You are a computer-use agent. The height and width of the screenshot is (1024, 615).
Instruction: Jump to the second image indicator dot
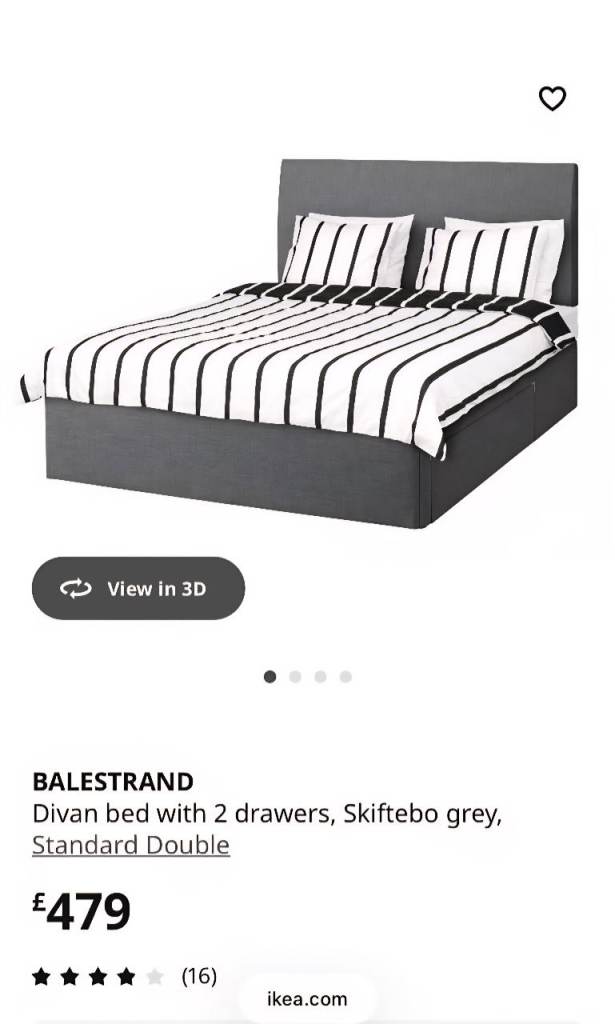(x=295, y=677)
